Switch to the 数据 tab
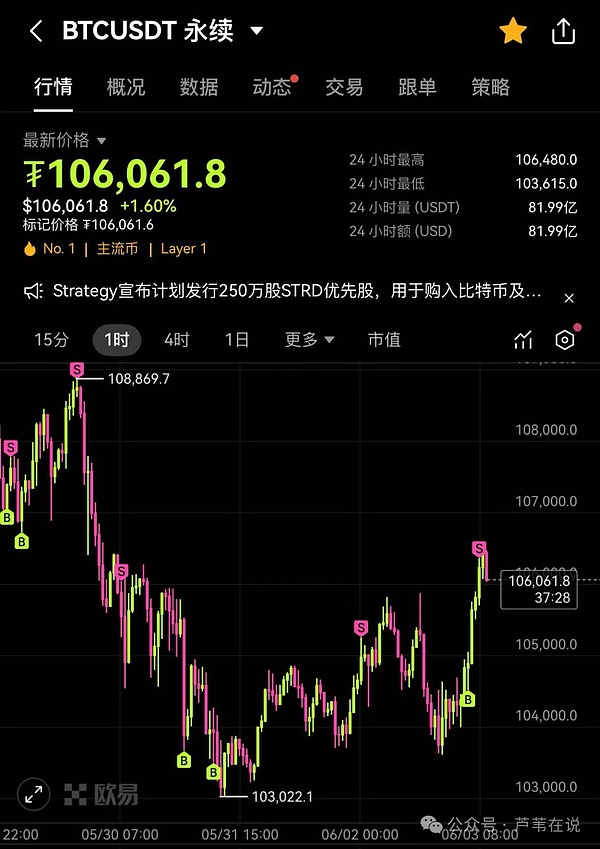The width and height of the screenshot is (600, 849). click(199, 87)
